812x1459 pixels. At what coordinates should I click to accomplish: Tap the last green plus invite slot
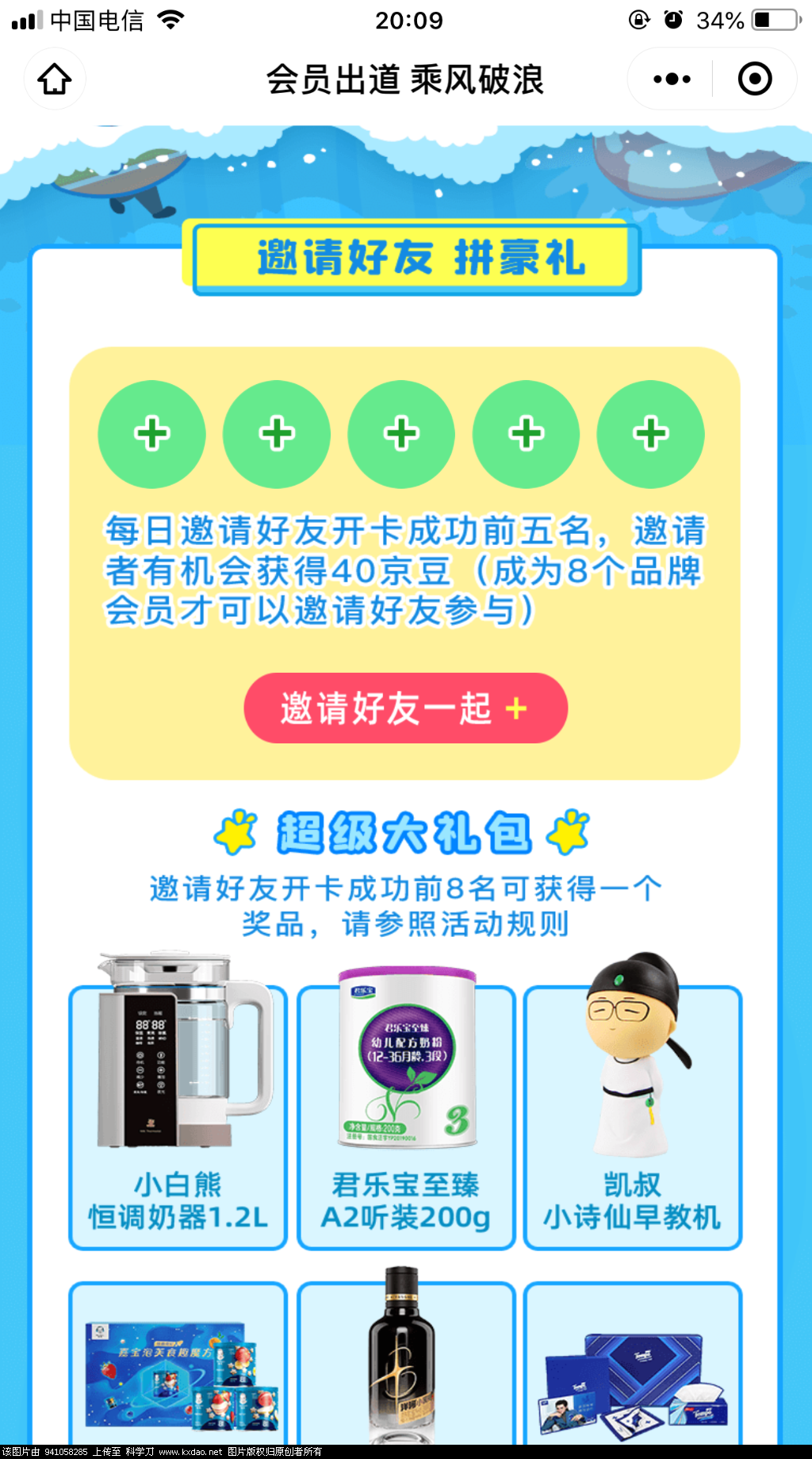click(x=649, y=435)
